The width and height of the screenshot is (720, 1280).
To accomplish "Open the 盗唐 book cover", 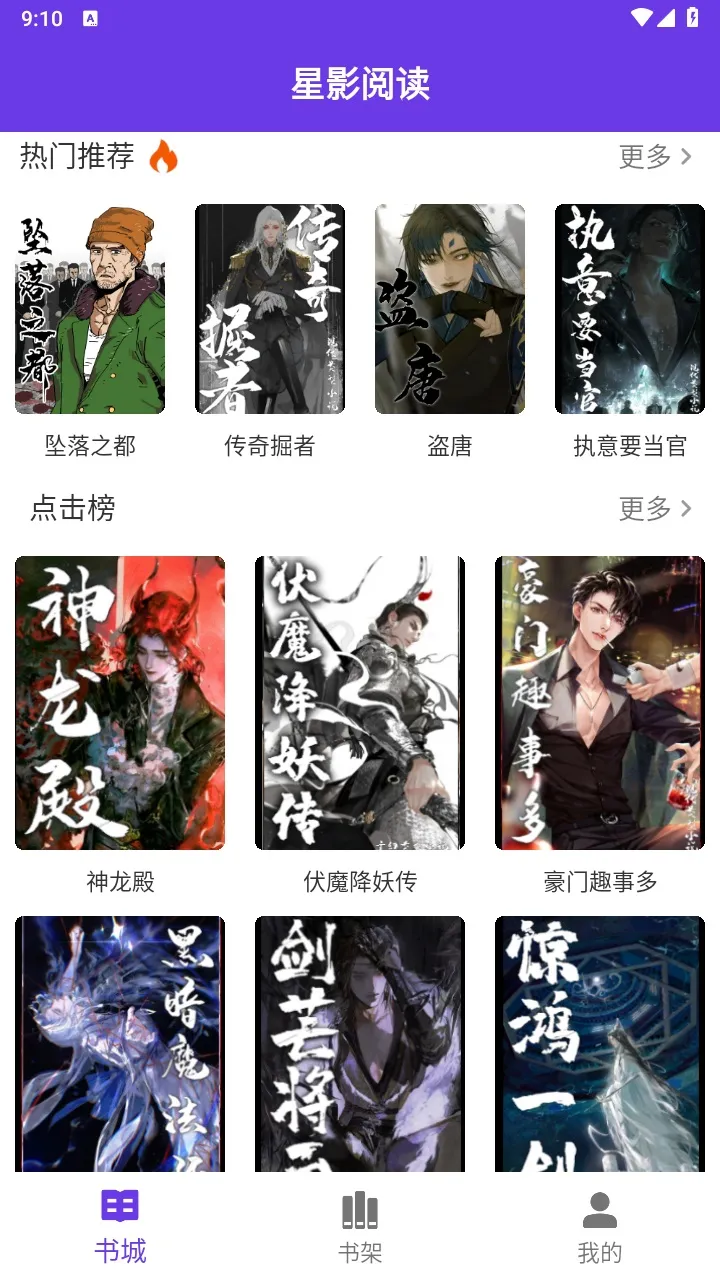I will (450, 310).
